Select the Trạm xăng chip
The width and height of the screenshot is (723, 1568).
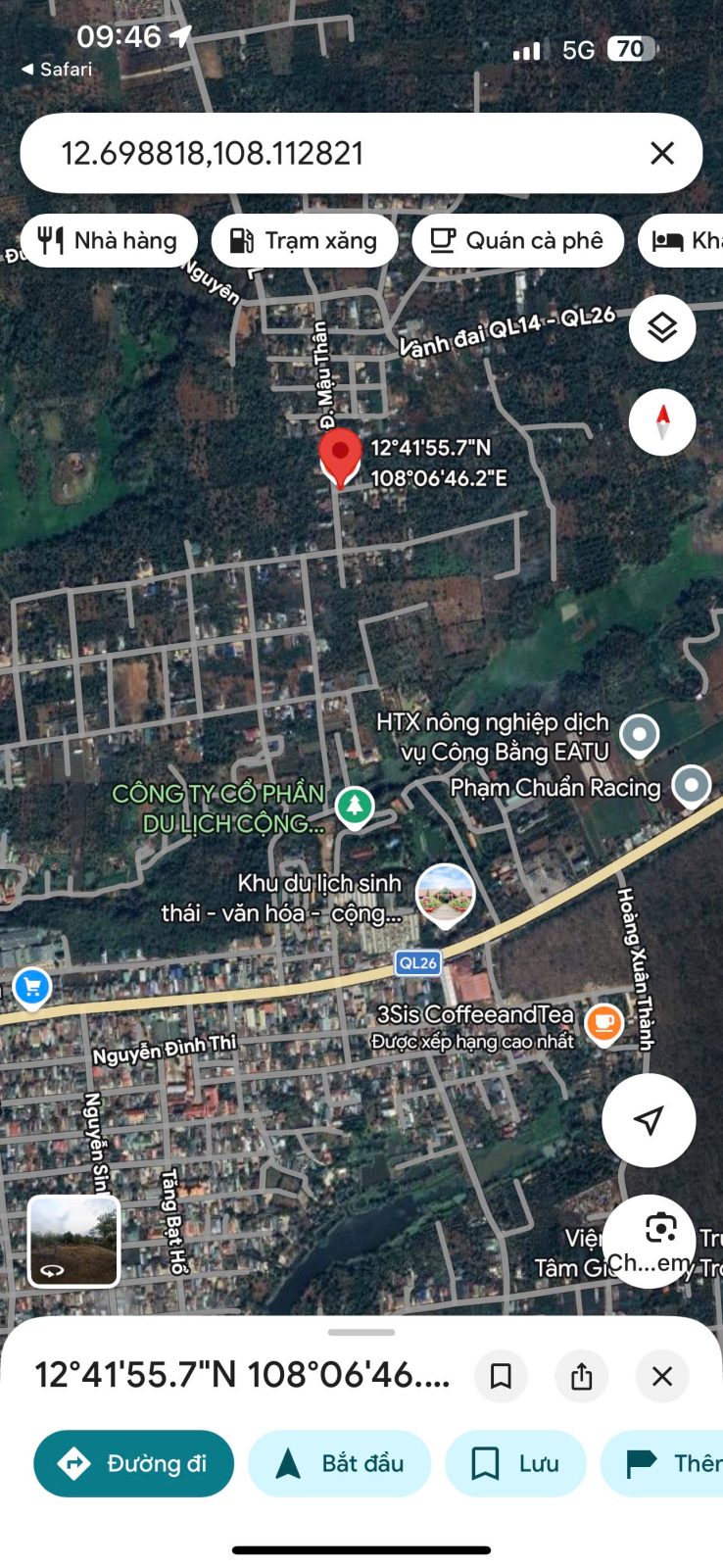click(305, 240)
